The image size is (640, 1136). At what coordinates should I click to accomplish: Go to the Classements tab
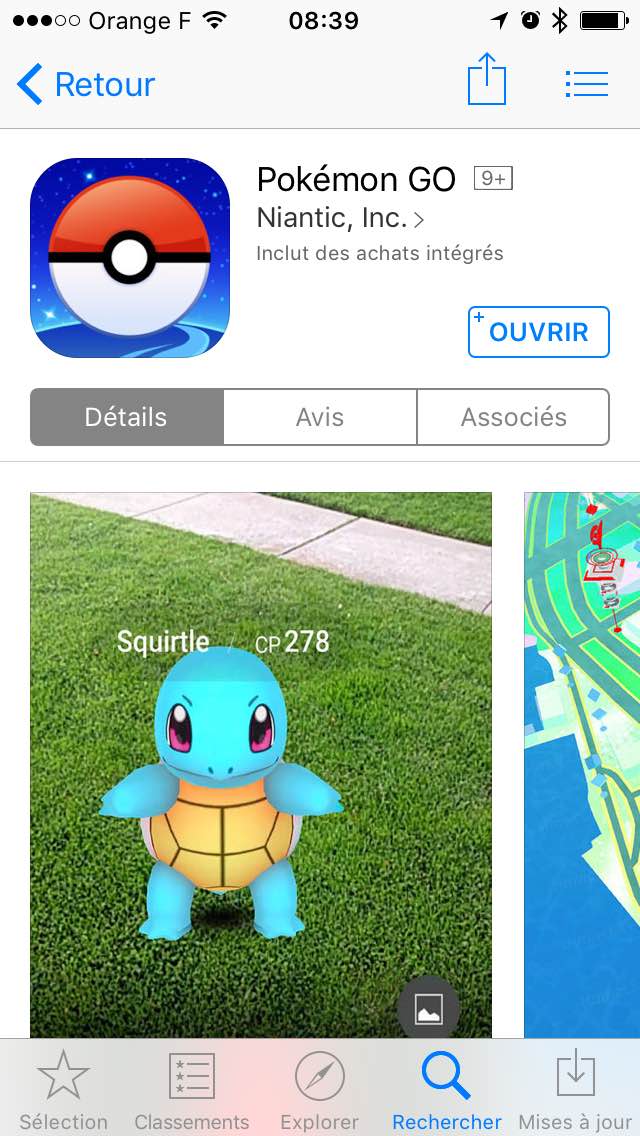pyautogui.click(x=191, y=1090)
